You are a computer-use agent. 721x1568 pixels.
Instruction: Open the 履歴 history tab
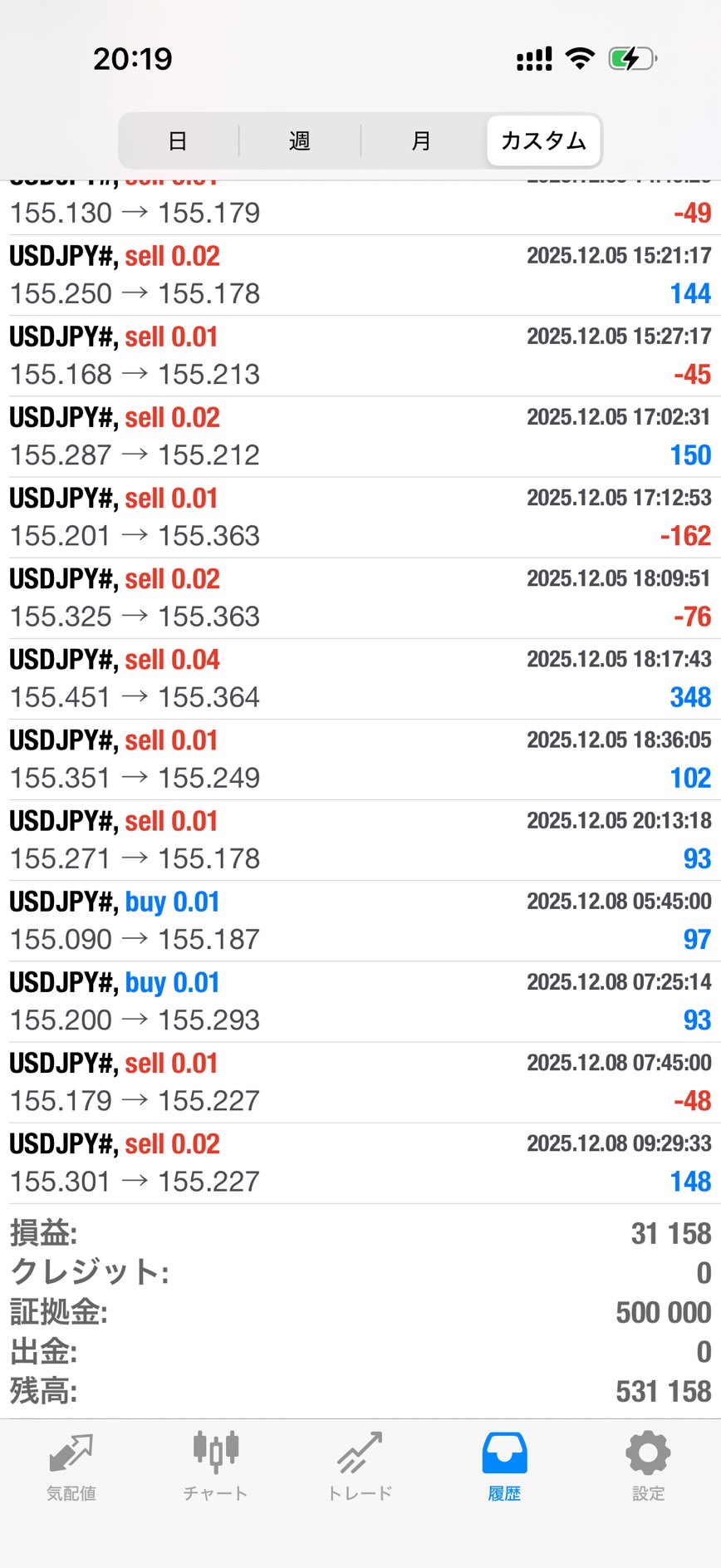tap(504, 1467)
